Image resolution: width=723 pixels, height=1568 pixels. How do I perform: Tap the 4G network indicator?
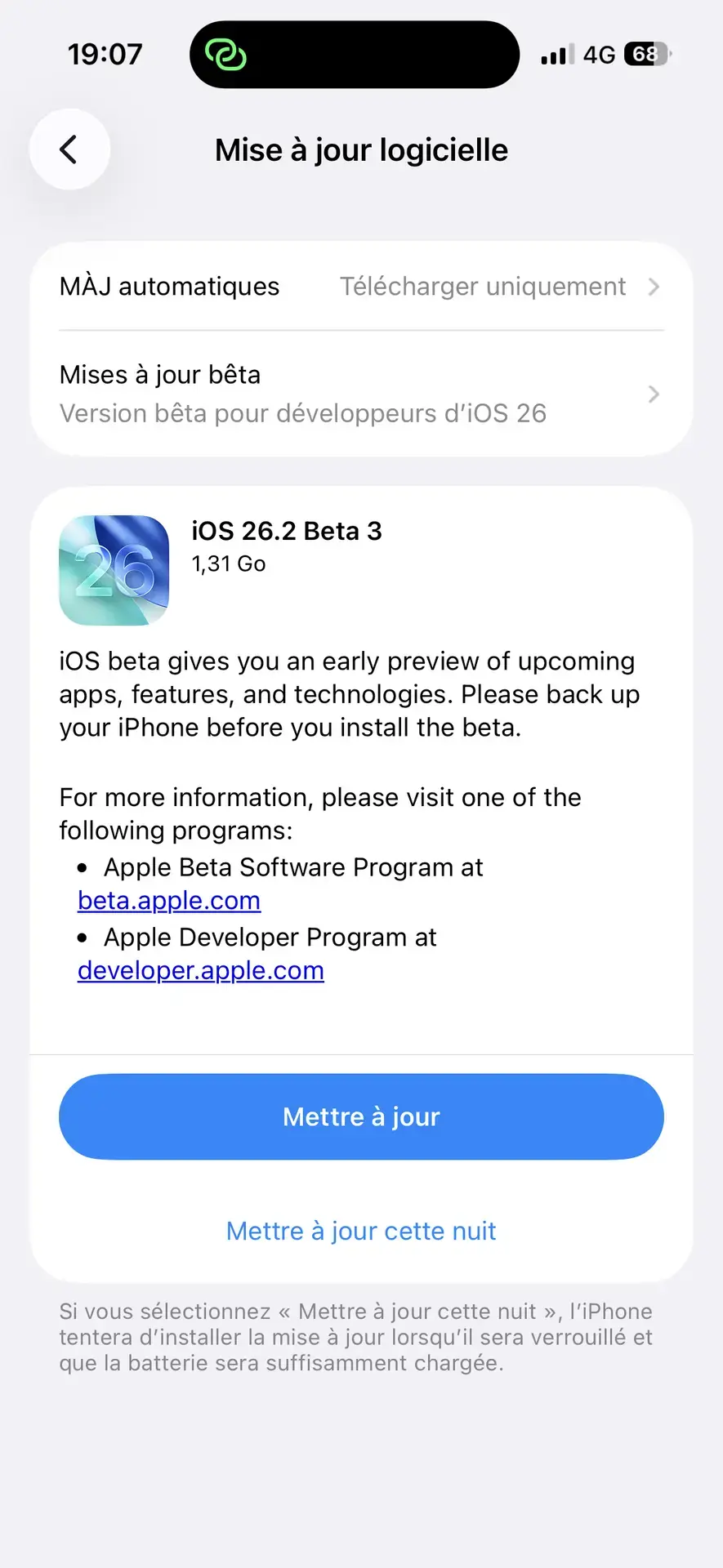tap(597, 54)
